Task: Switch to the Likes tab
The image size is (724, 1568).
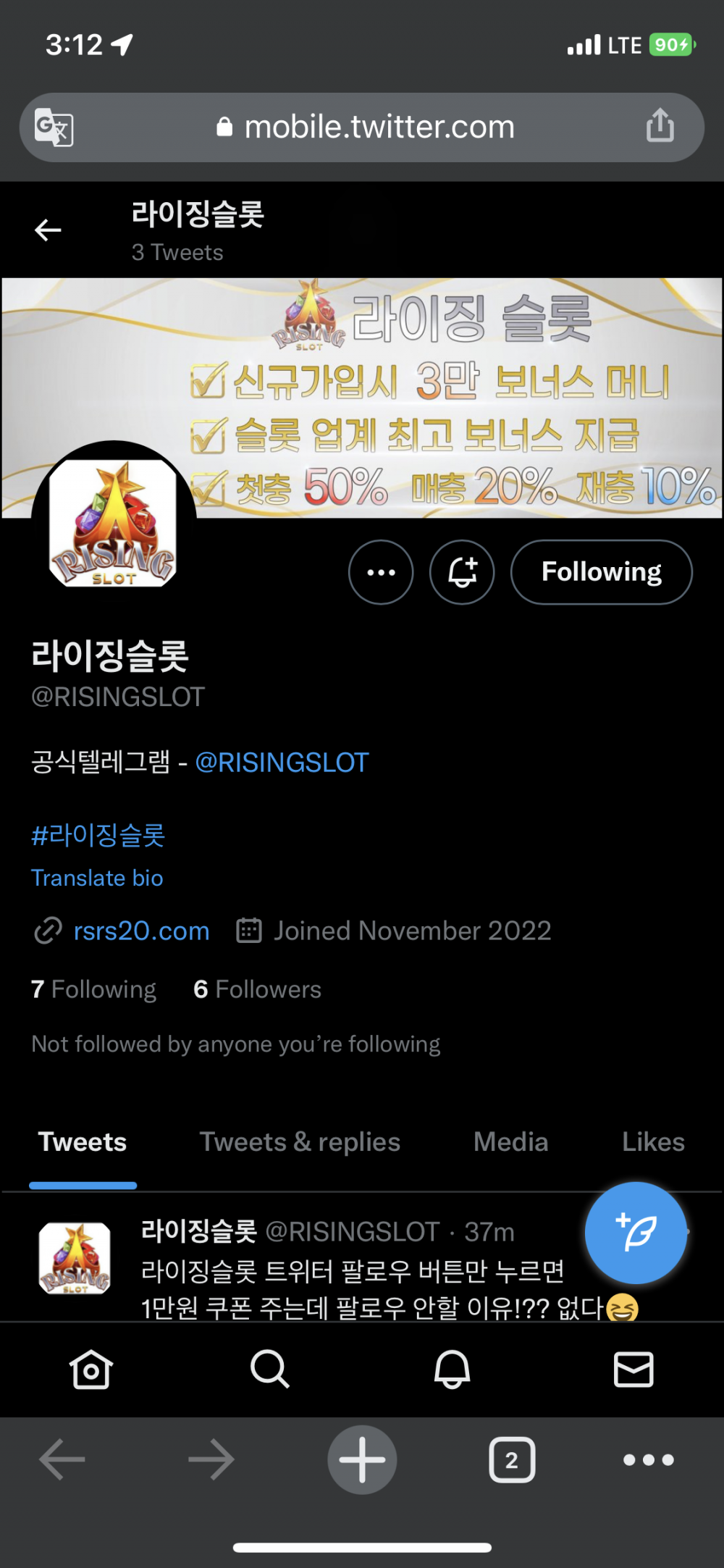Action: 653,1142
